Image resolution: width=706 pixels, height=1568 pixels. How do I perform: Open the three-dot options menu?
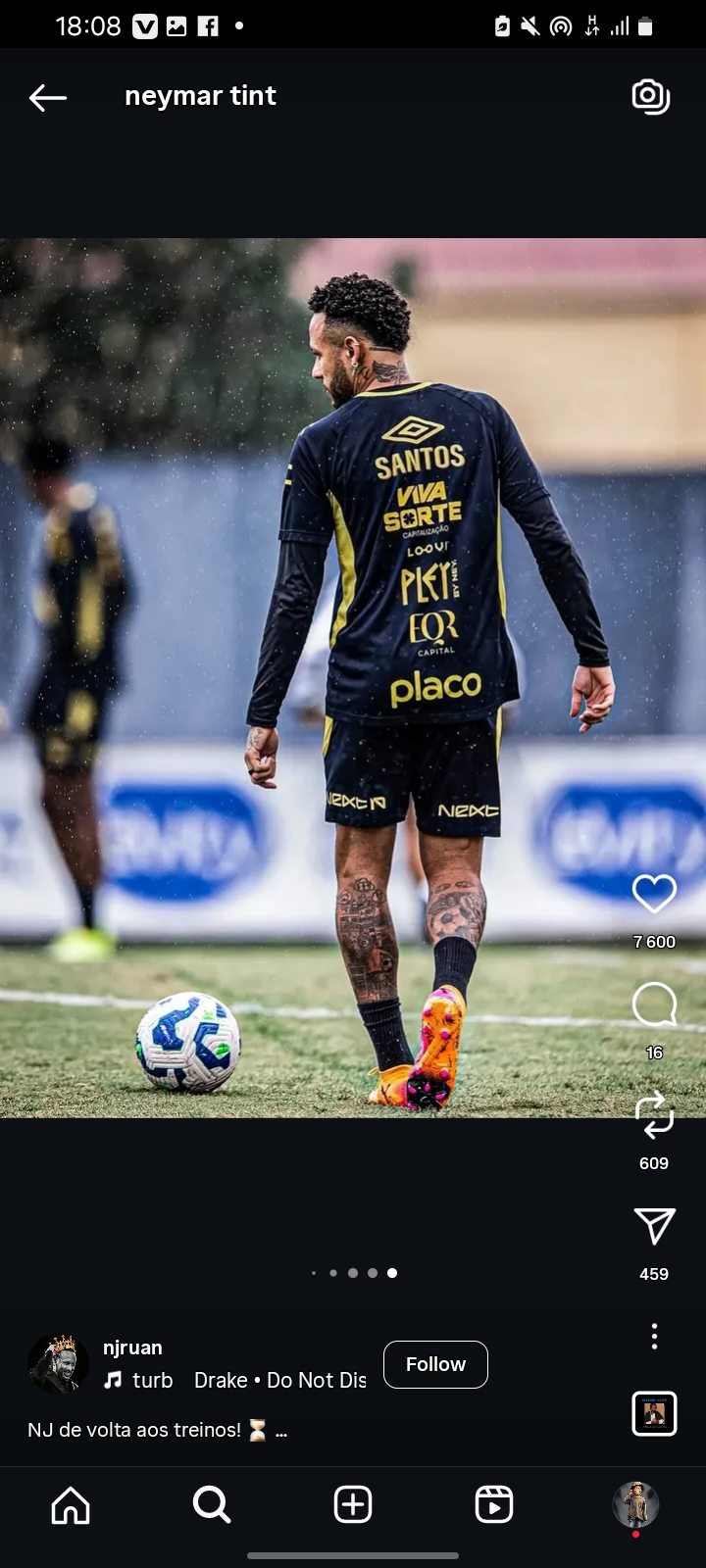tap(654, 1337)
